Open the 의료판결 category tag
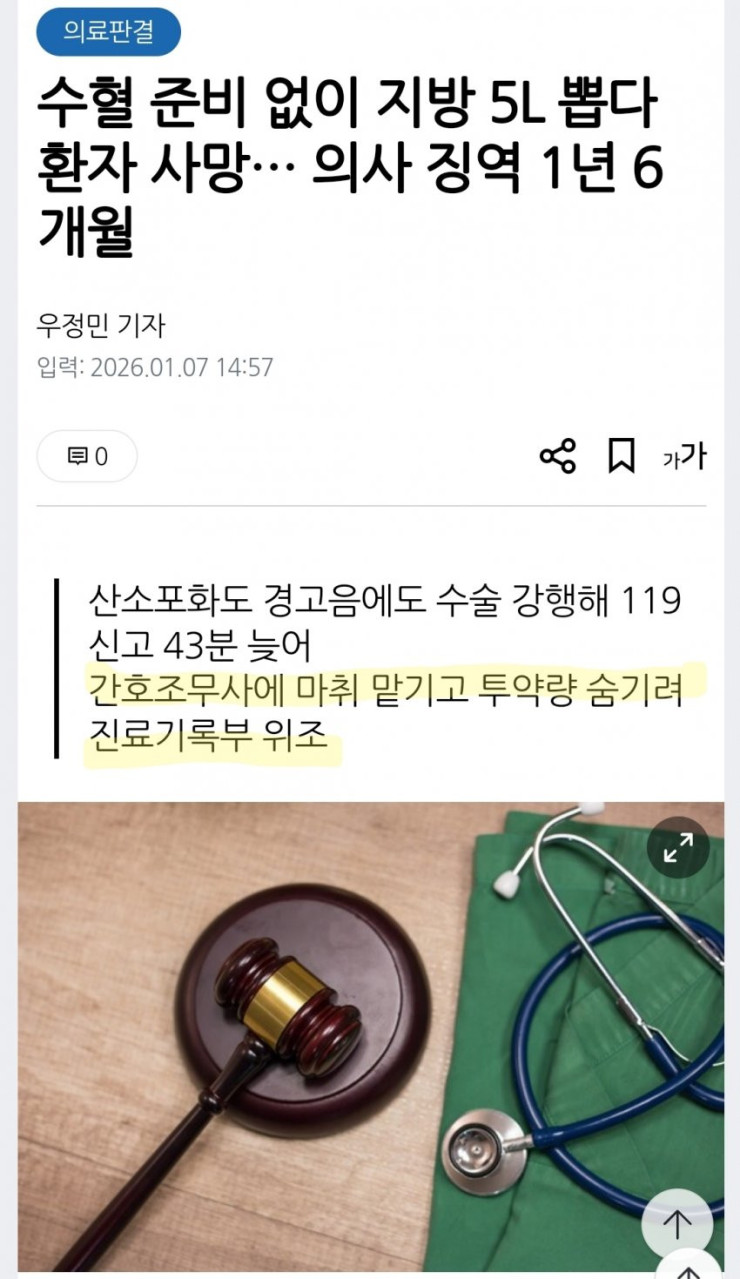 pos(108,31)
